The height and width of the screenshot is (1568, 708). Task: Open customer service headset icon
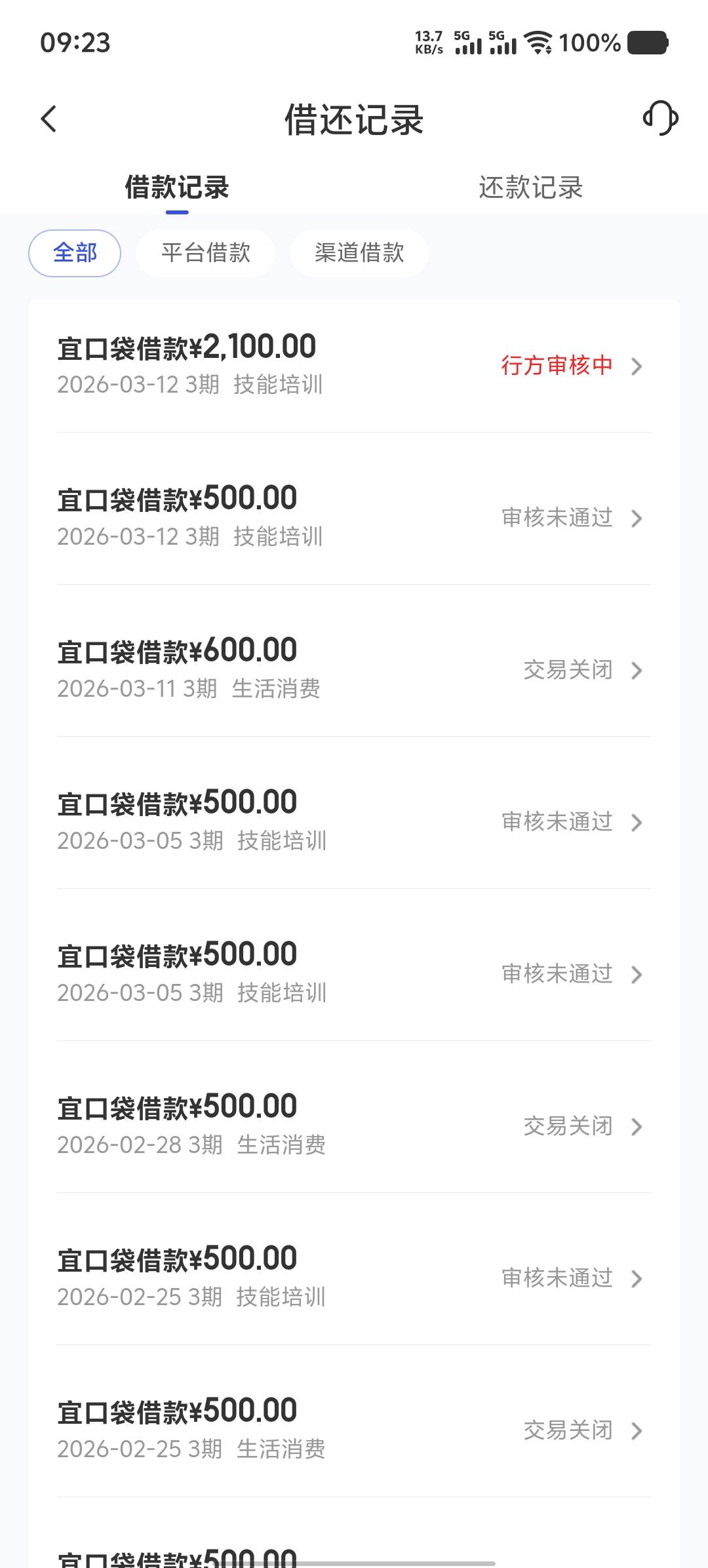tap(660, 119)
